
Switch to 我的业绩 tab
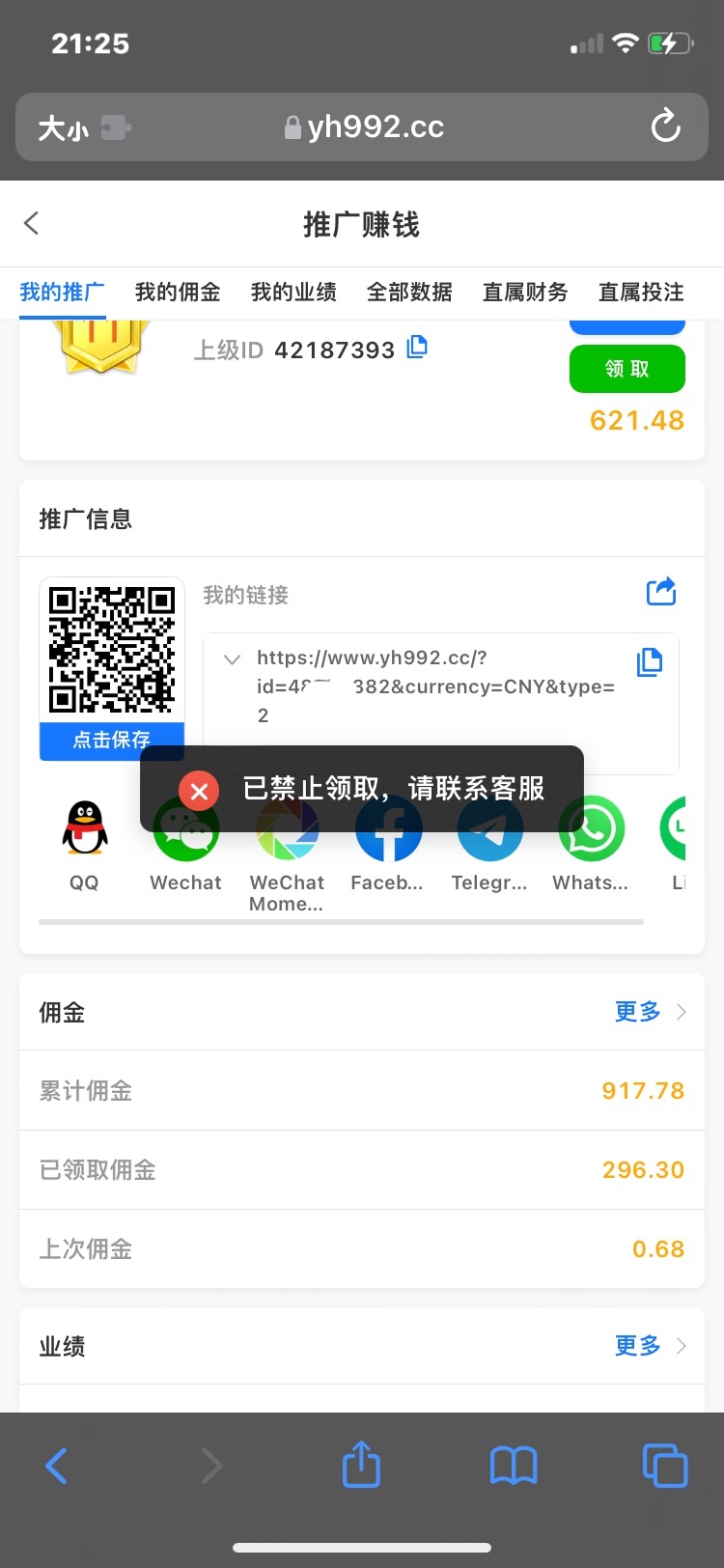[293, 293]
